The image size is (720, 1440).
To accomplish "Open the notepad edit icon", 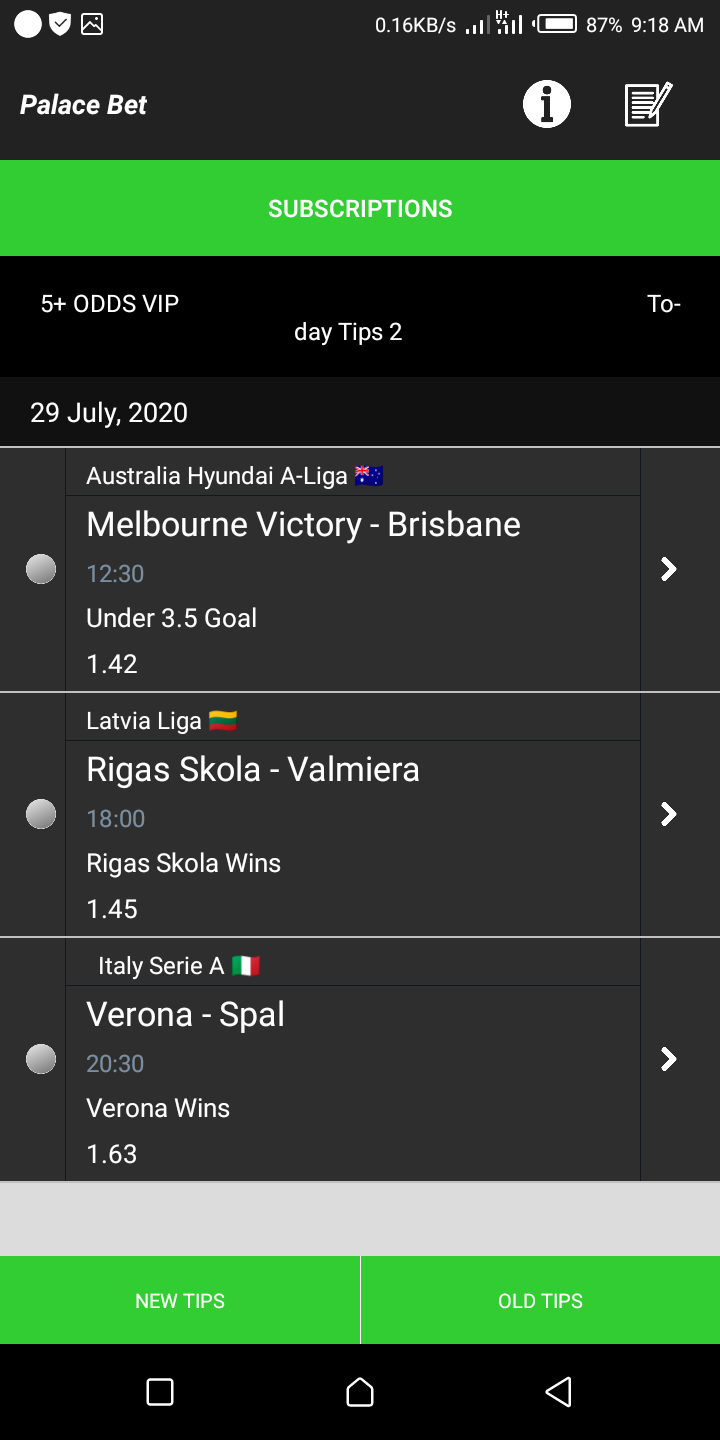I will (648, 105).
